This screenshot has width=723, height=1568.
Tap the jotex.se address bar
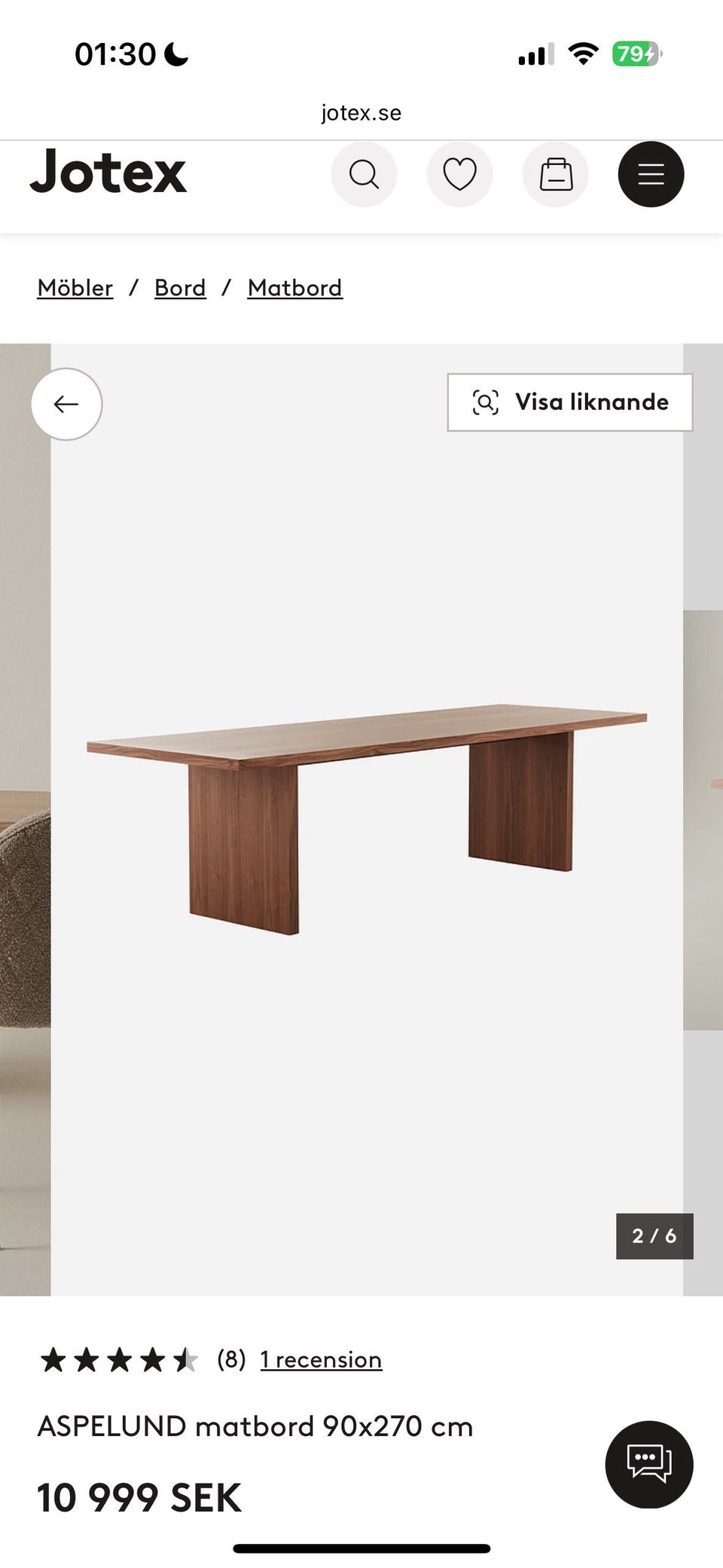[x=361, y=113]
